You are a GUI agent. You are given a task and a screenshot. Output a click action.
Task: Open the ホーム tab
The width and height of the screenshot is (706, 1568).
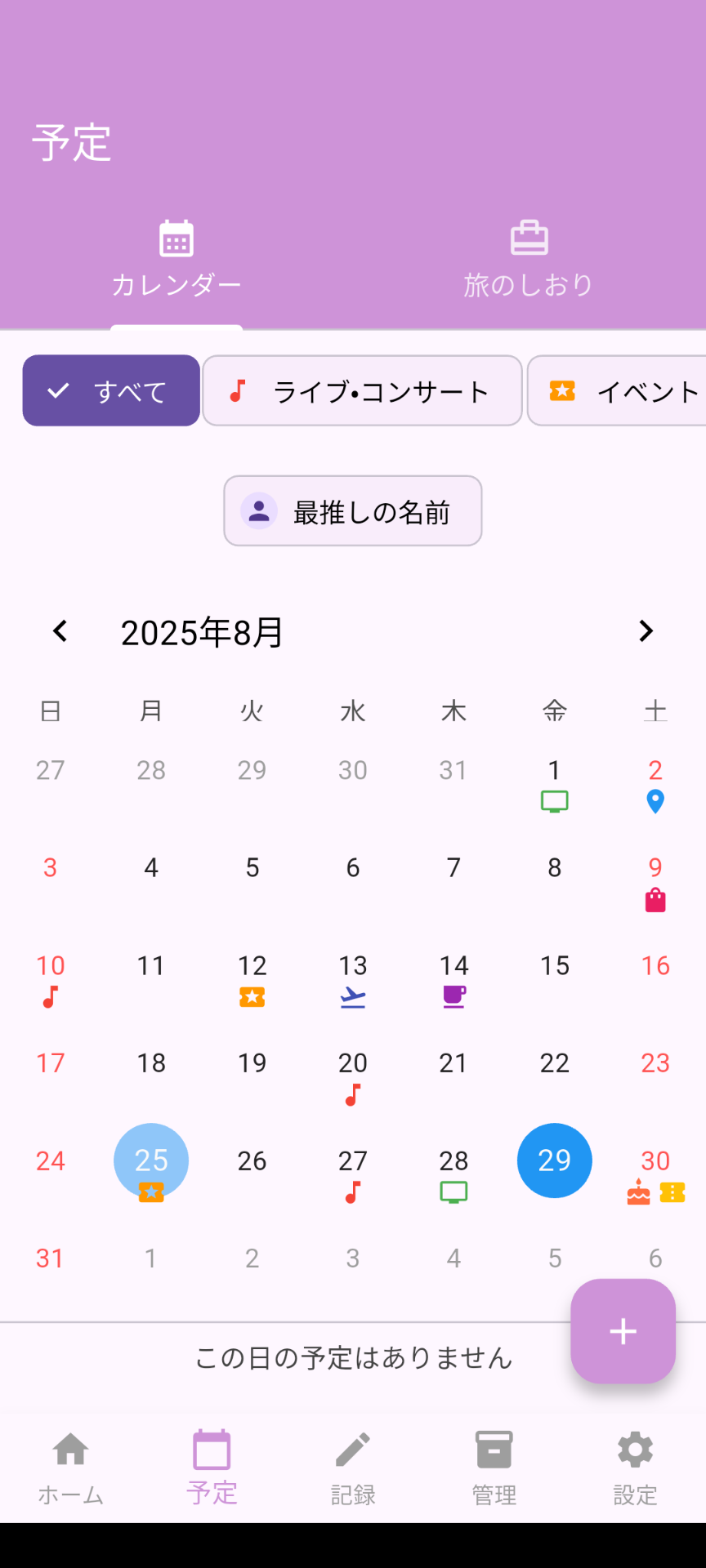[x=71, y=1468]
